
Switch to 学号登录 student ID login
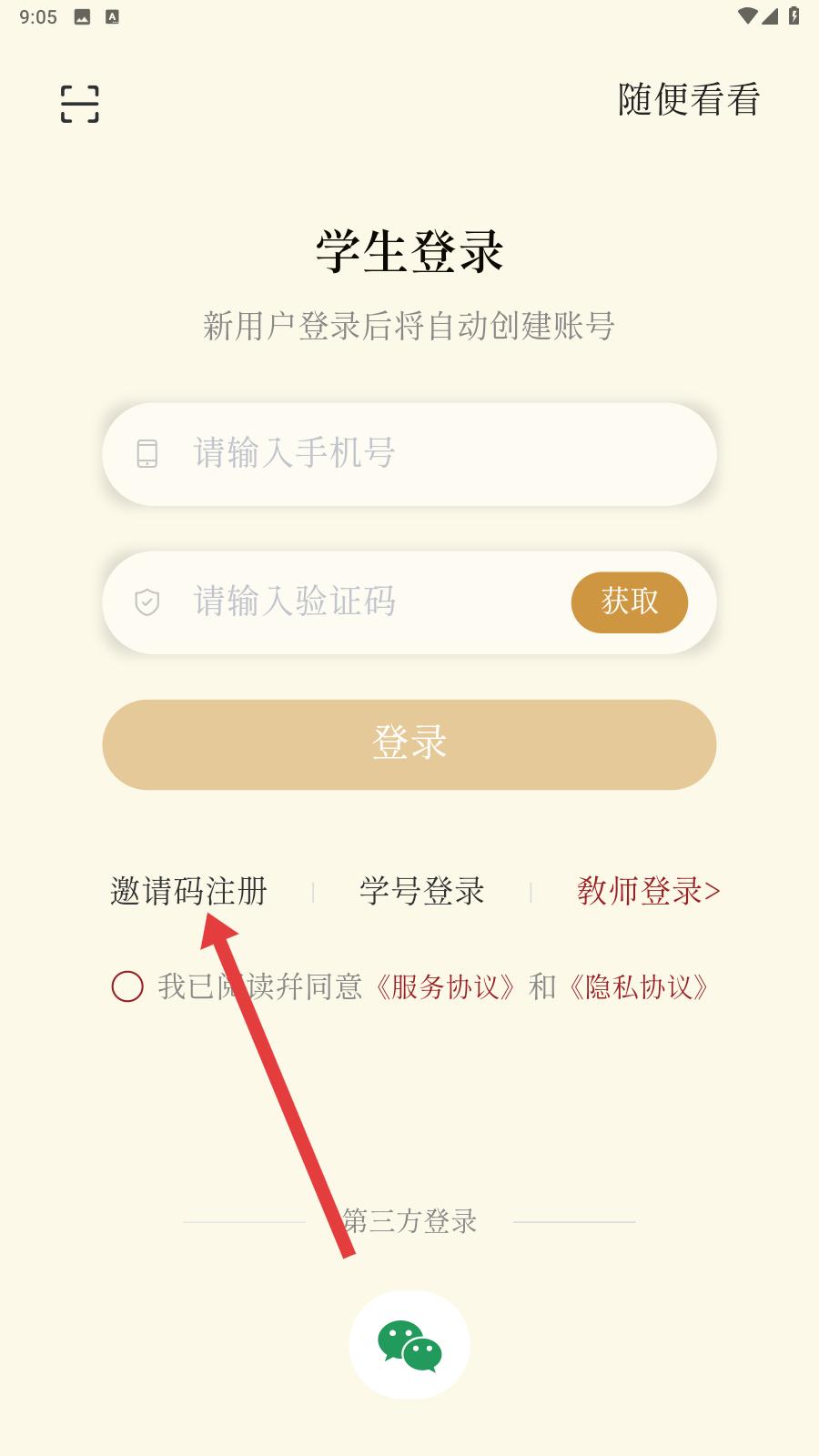point(421,891)
